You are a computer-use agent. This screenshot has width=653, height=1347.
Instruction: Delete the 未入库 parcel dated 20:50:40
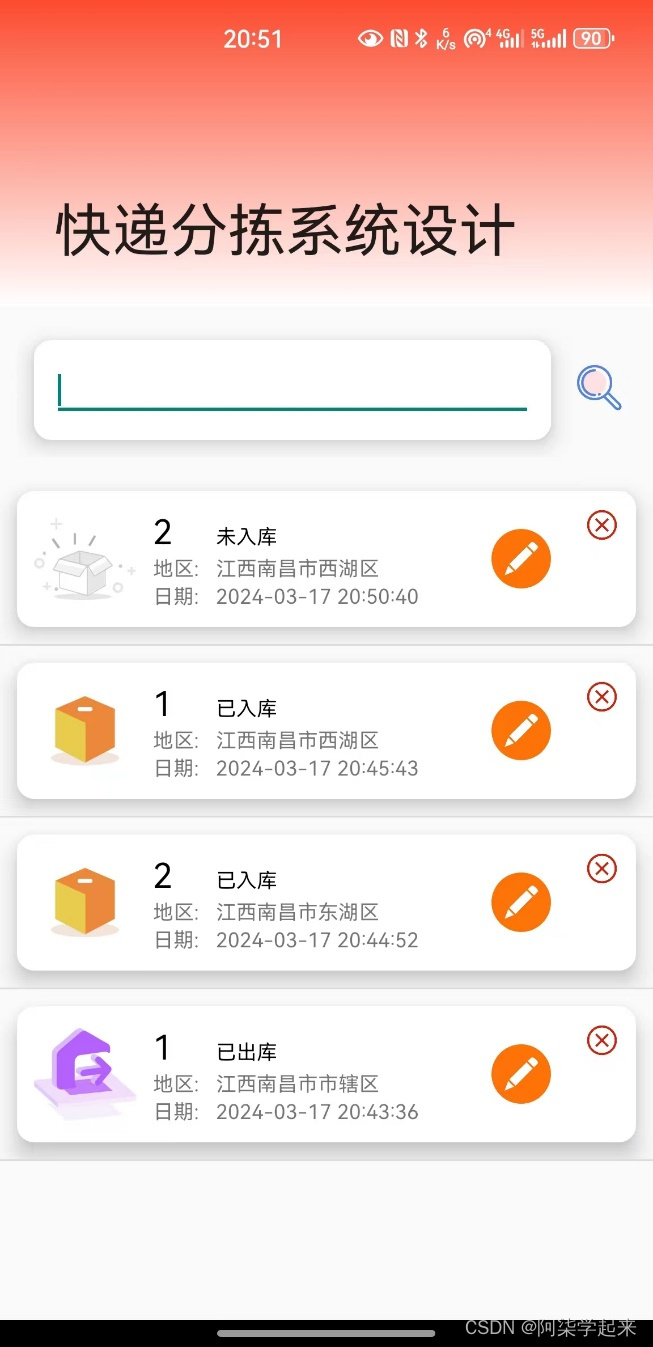click(602, 525)
